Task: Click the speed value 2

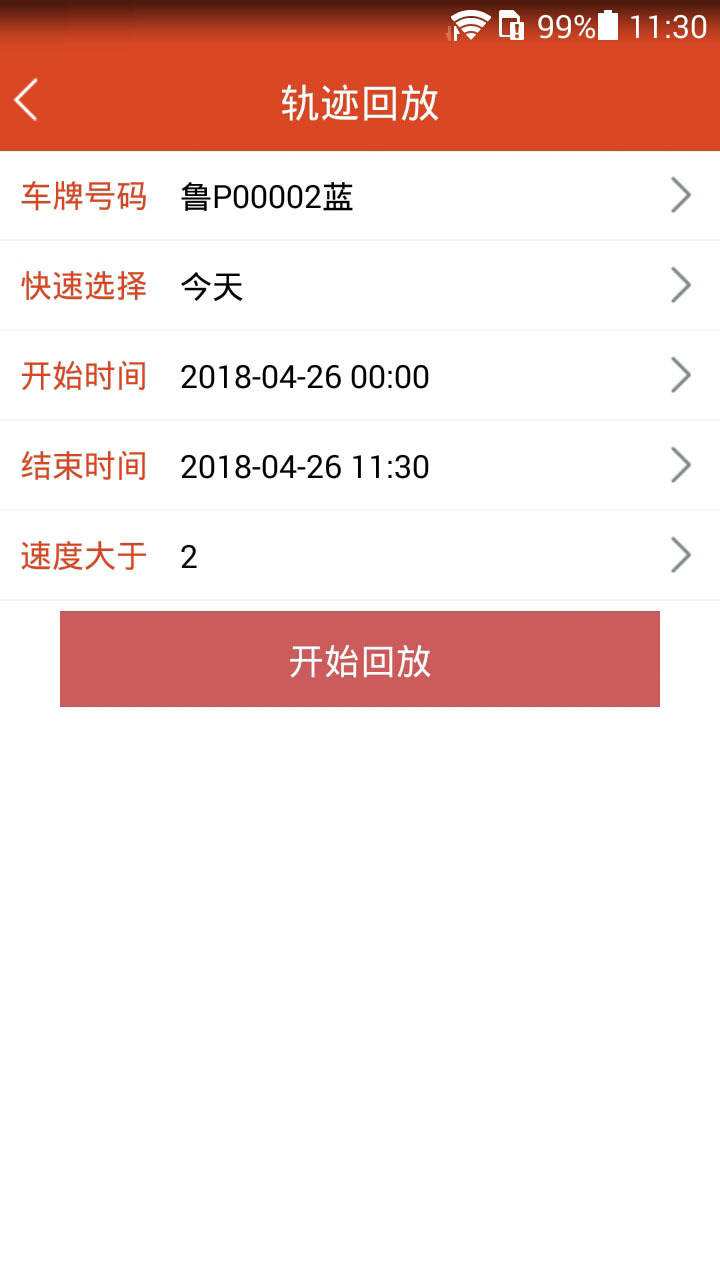Action: pyautogui.click(x=190, y=556)
